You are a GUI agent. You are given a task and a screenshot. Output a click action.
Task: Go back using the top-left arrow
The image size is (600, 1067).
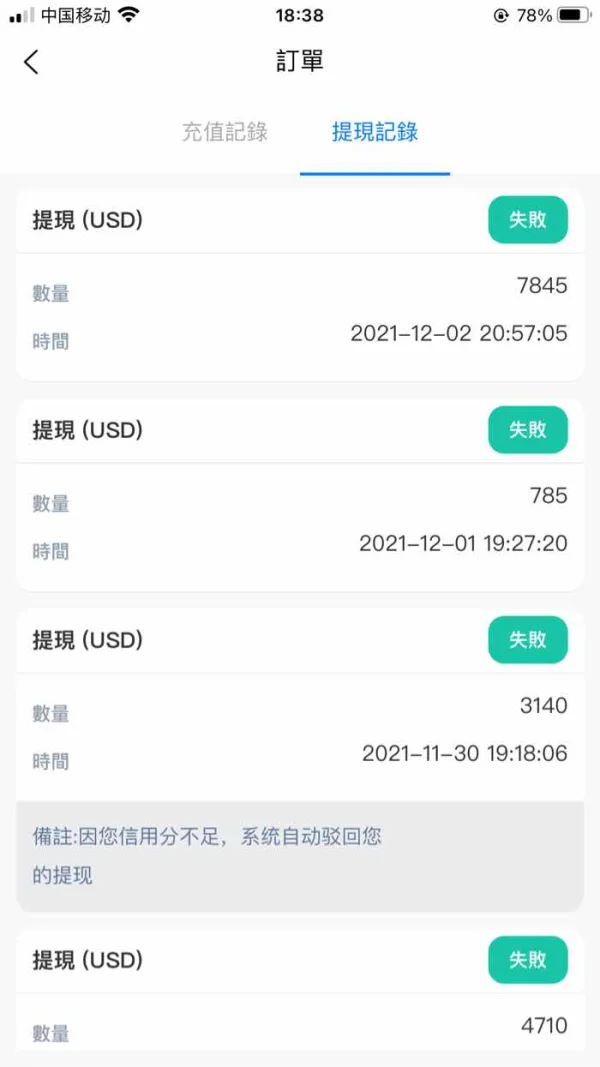(x=31, y=62)
